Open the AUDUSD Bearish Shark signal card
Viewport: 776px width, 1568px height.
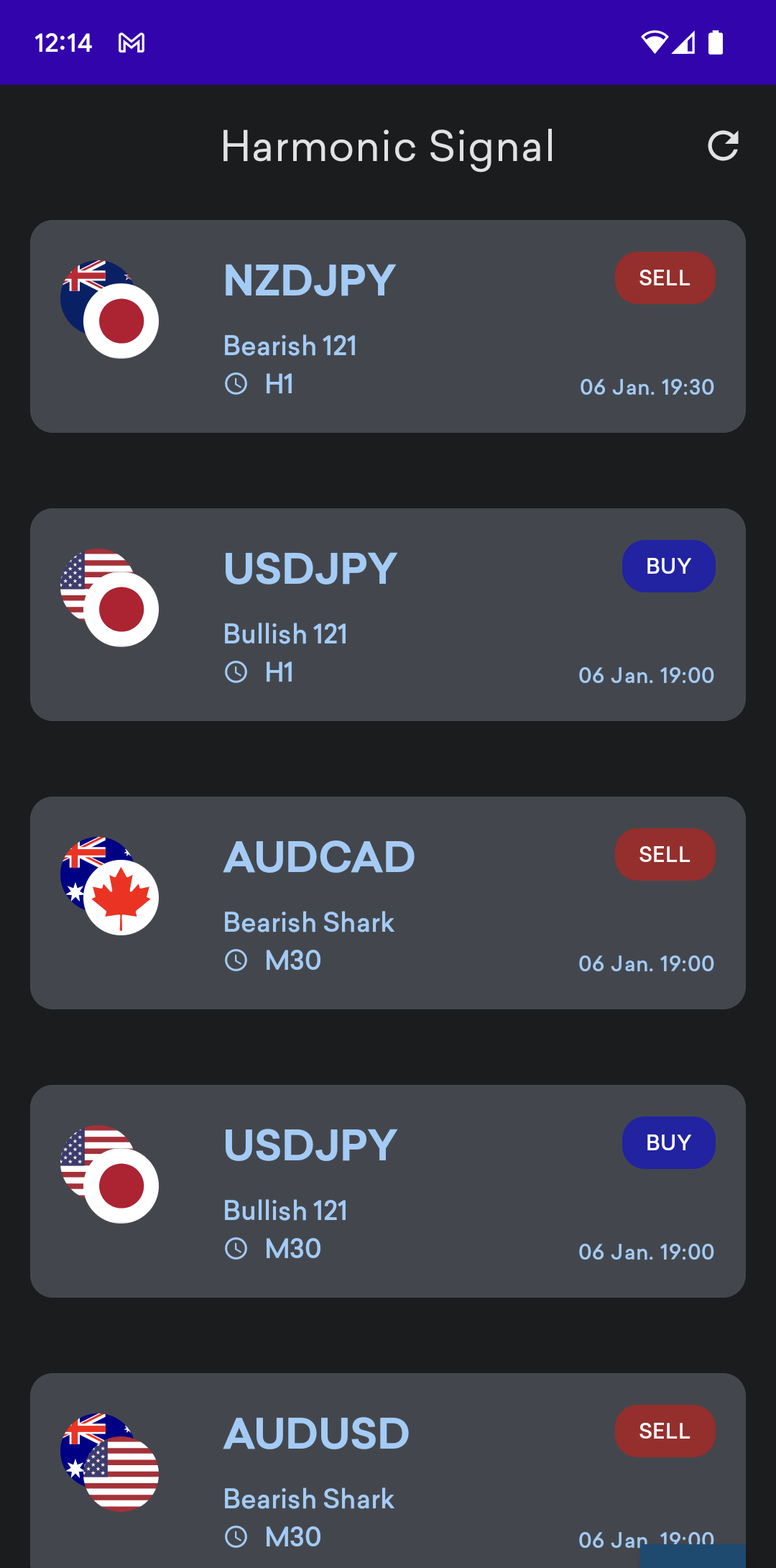(x=388, y=1470)
